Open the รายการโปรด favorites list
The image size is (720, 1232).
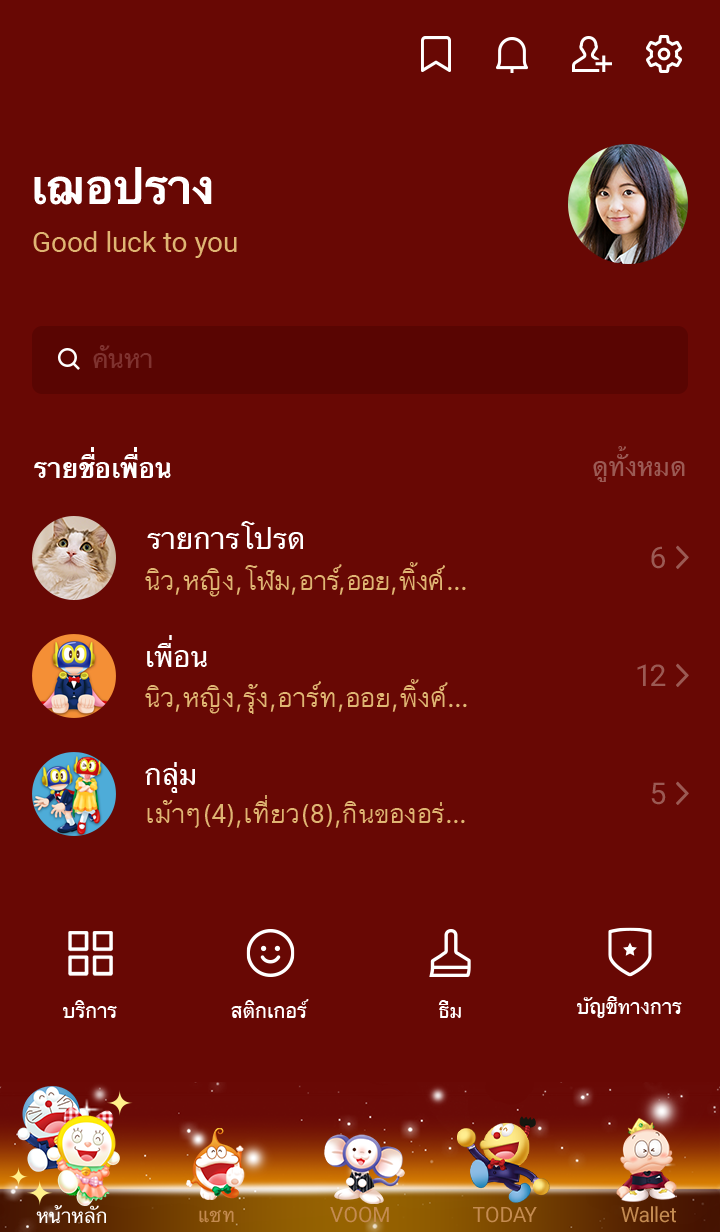360,558
